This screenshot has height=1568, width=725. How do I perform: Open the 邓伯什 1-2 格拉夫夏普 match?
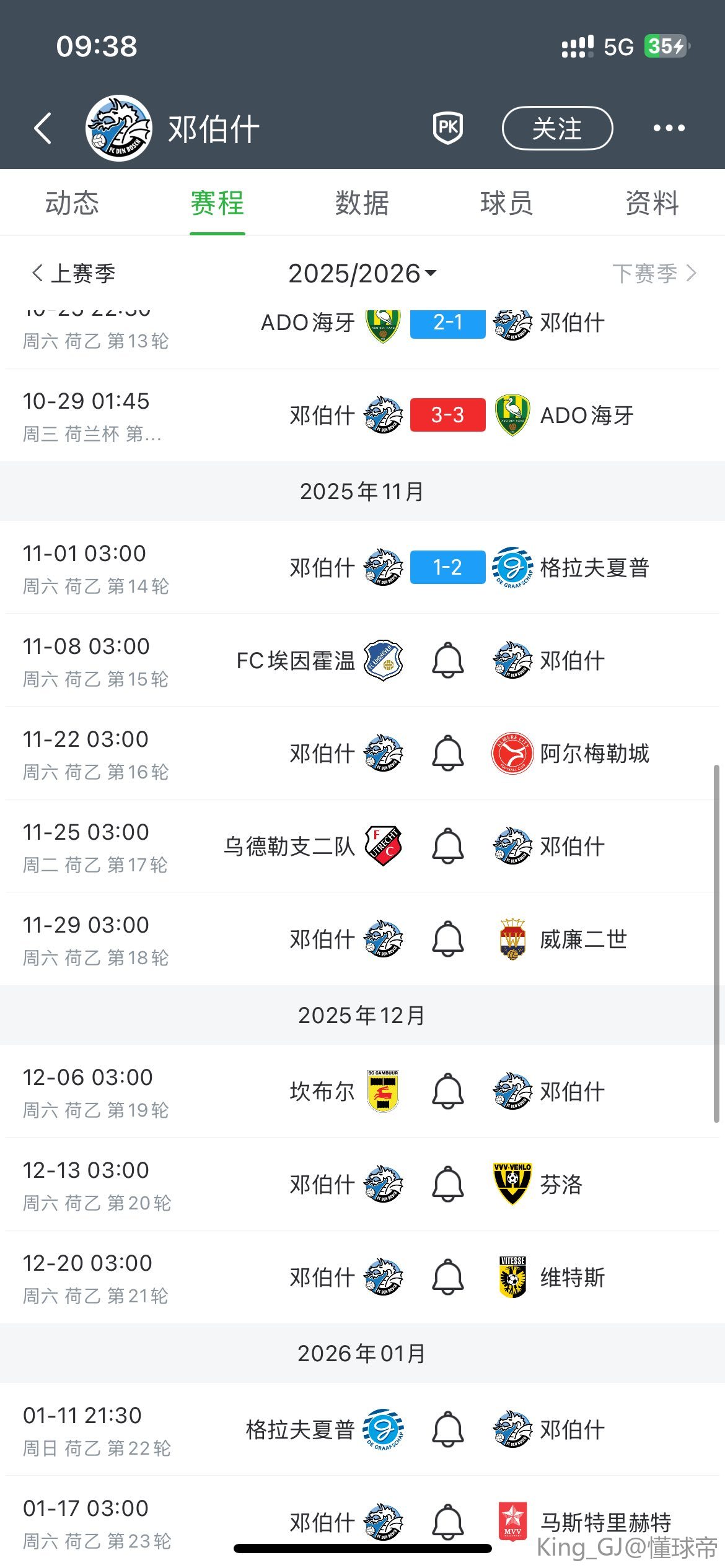coord(447,567)
